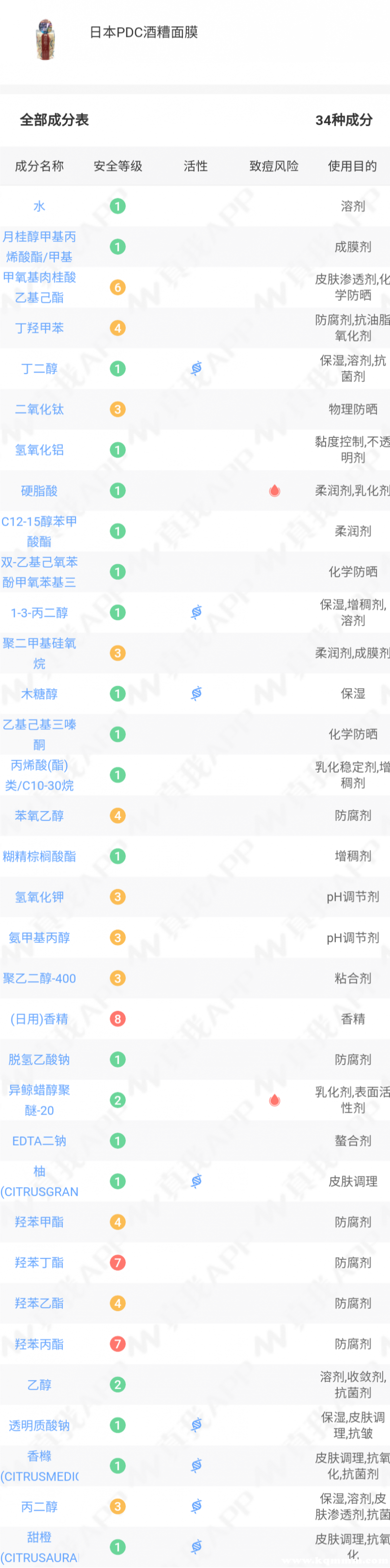View details for 硬脂酸
Viewport: 390px width, 1568px height.
tap(39, 491)
